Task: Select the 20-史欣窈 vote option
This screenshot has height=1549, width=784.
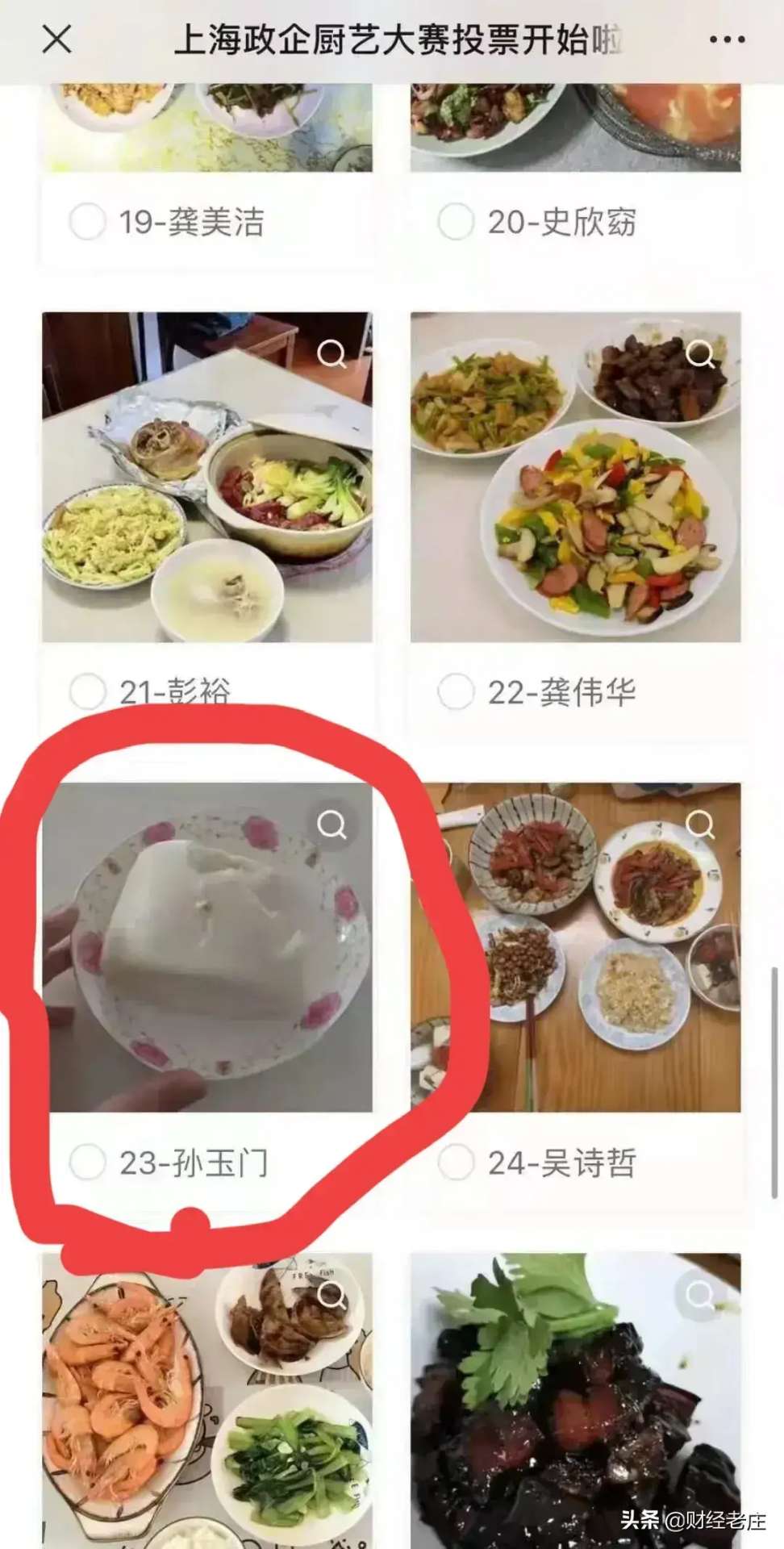Action: (456, 222)
